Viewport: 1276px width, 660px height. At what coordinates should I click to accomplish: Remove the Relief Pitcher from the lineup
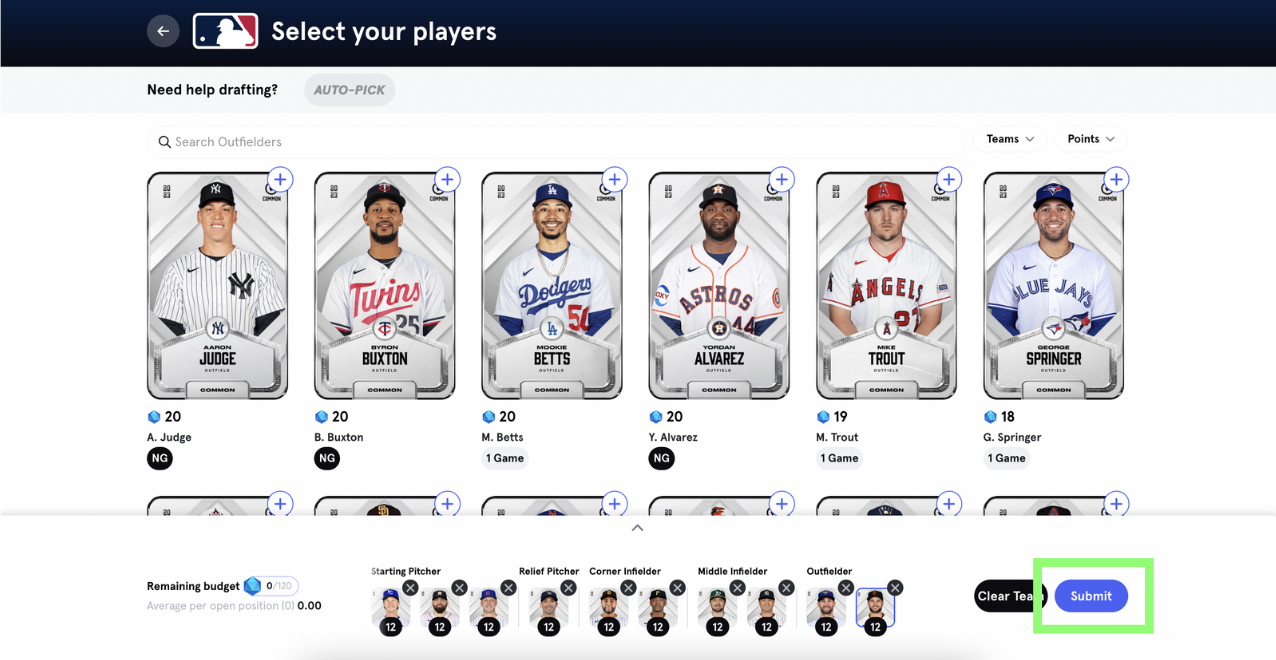pos(568,588)
